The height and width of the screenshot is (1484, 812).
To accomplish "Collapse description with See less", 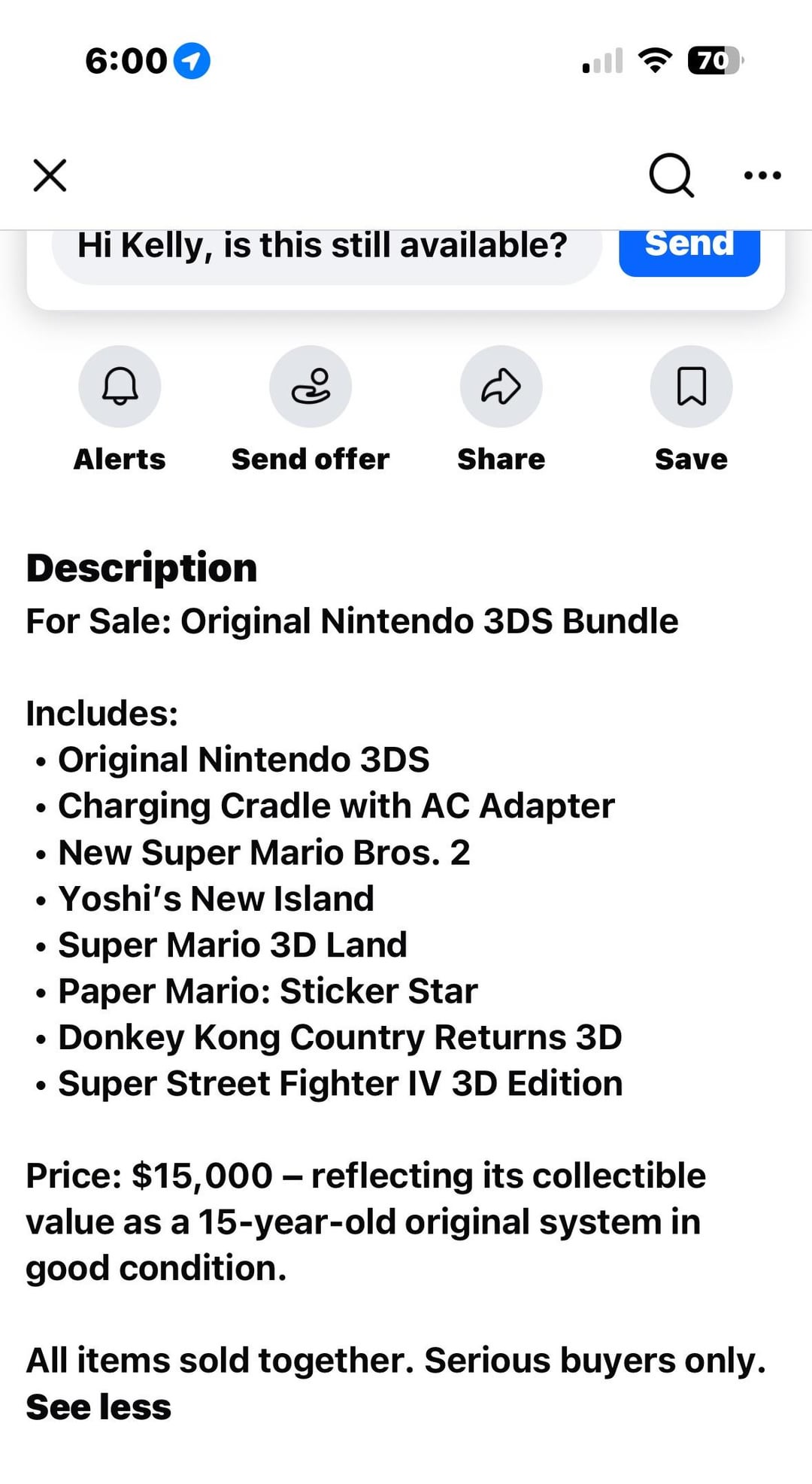I will click(x=98, y=1407).
